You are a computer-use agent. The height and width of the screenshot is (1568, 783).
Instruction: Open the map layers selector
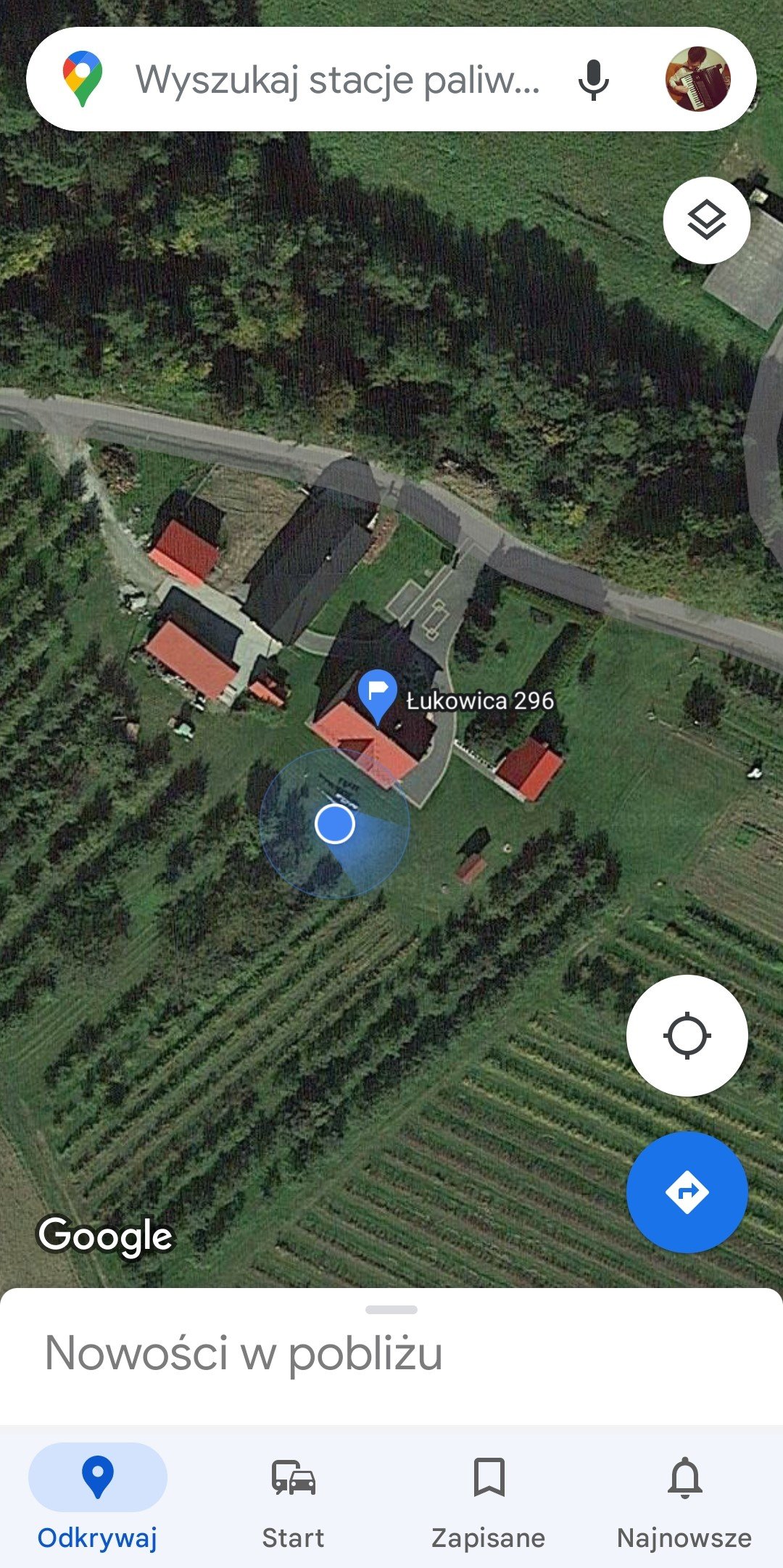click(x=707, y=220)
